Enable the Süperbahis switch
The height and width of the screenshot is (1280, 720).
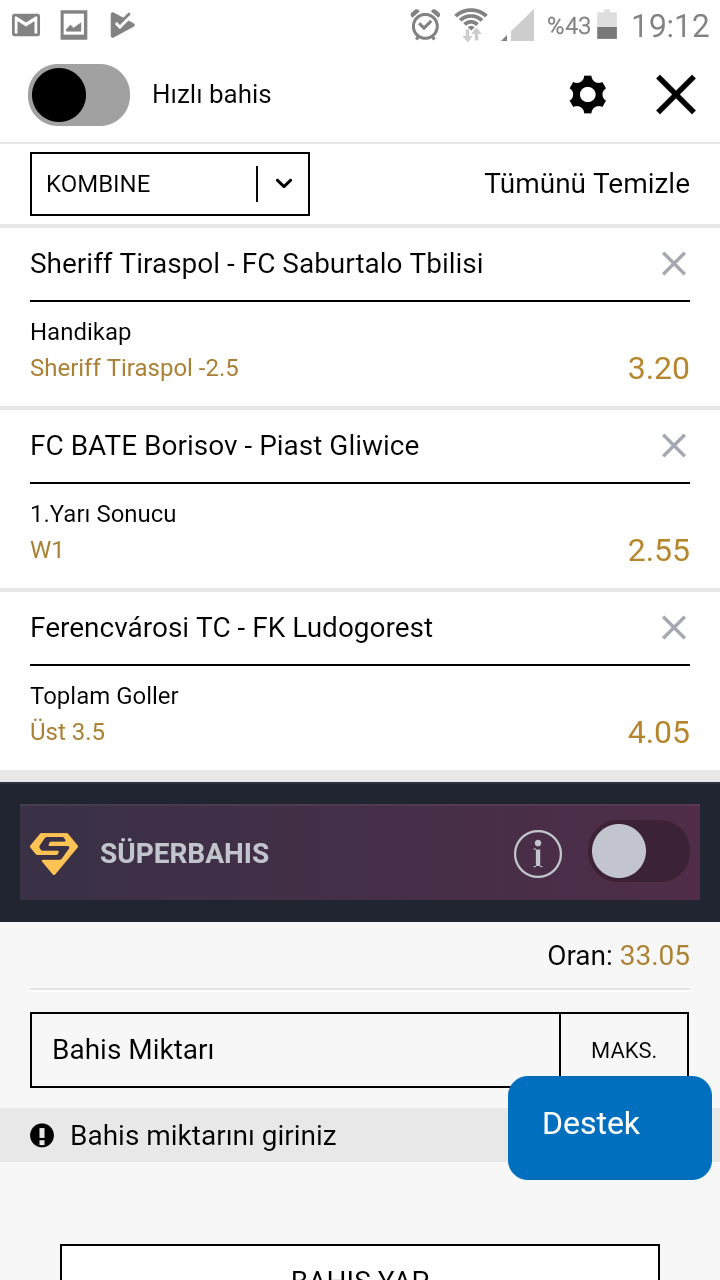(x=639, y=852)
